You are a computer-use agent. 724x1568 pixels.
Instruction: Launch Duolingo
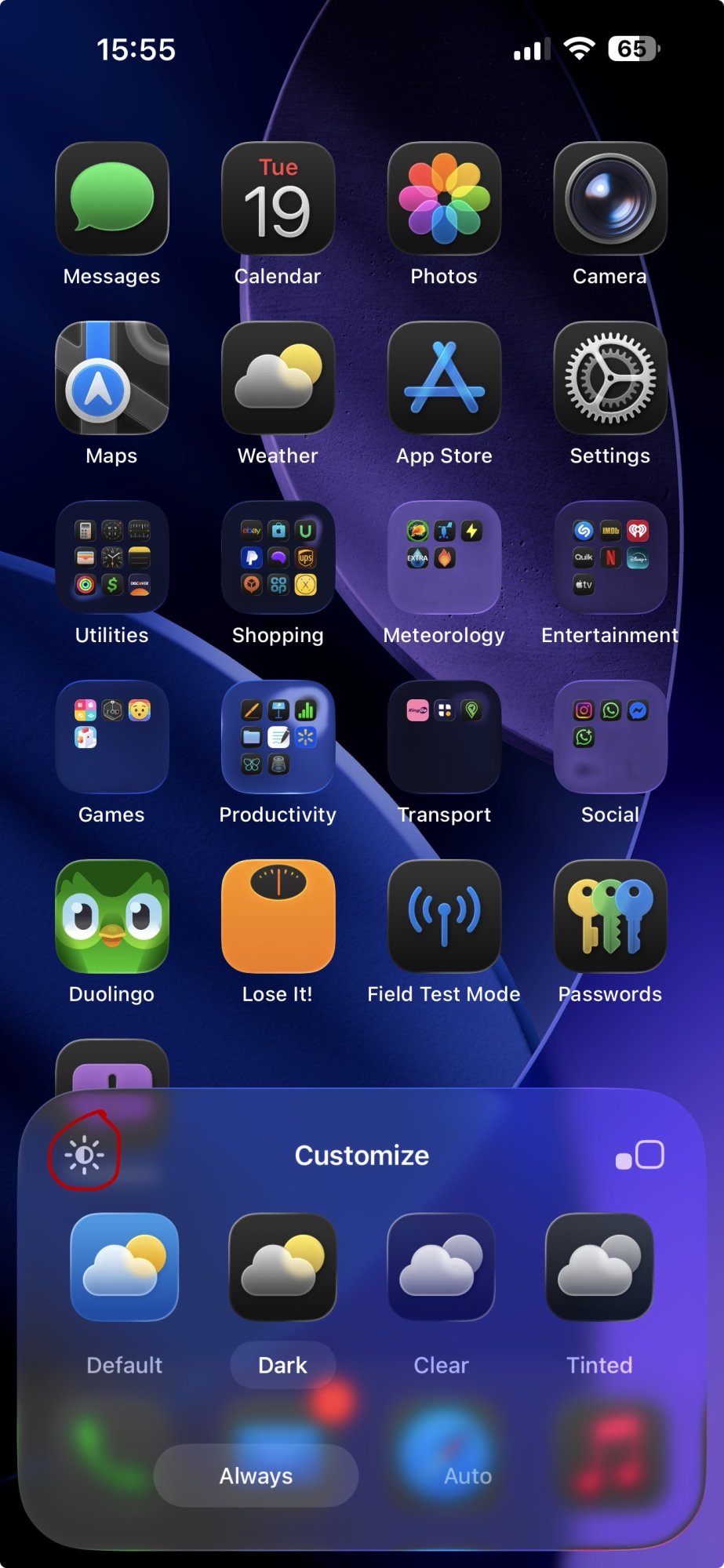point(112,916)
